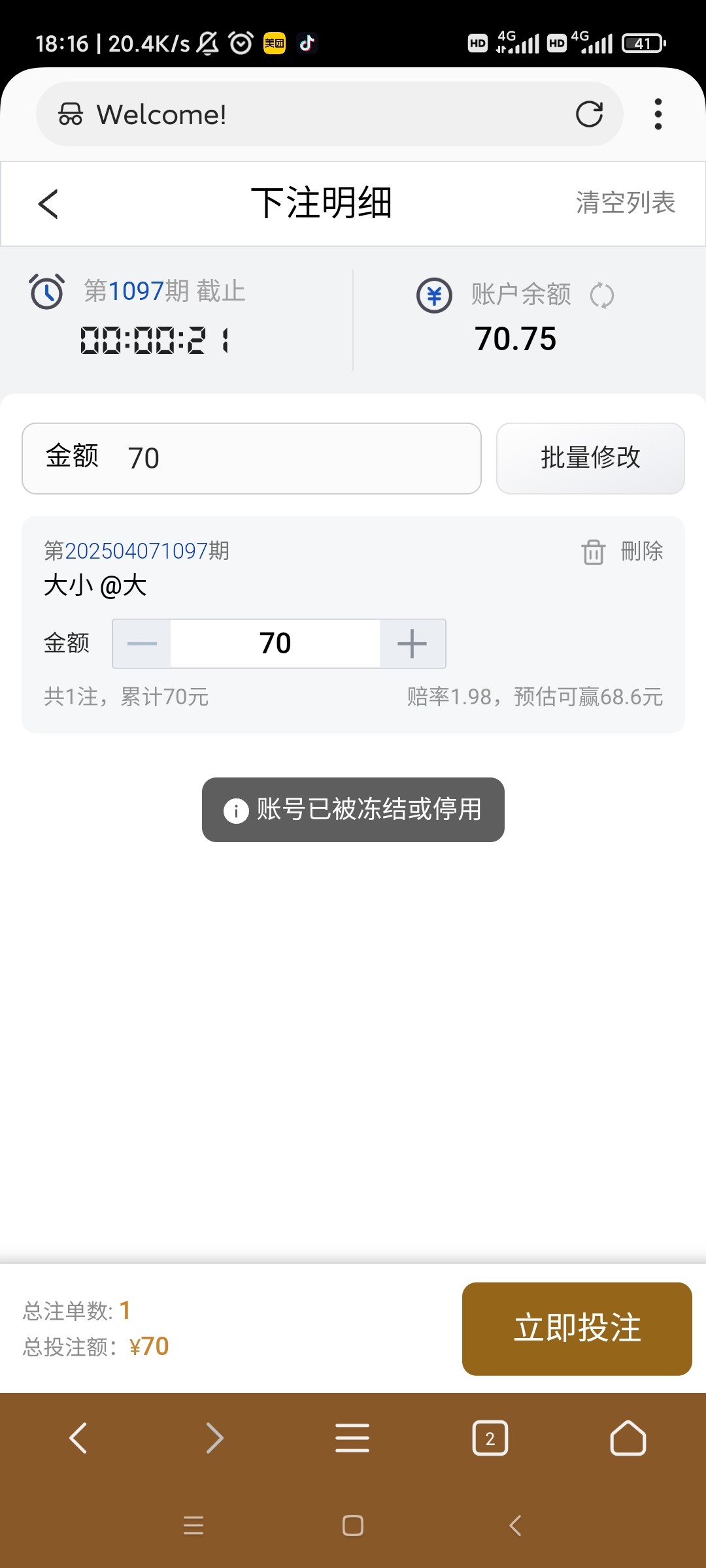Viewport: 706px width, 1568px height.
Task: Reload the page in the browser
Action: click(589, 114)
